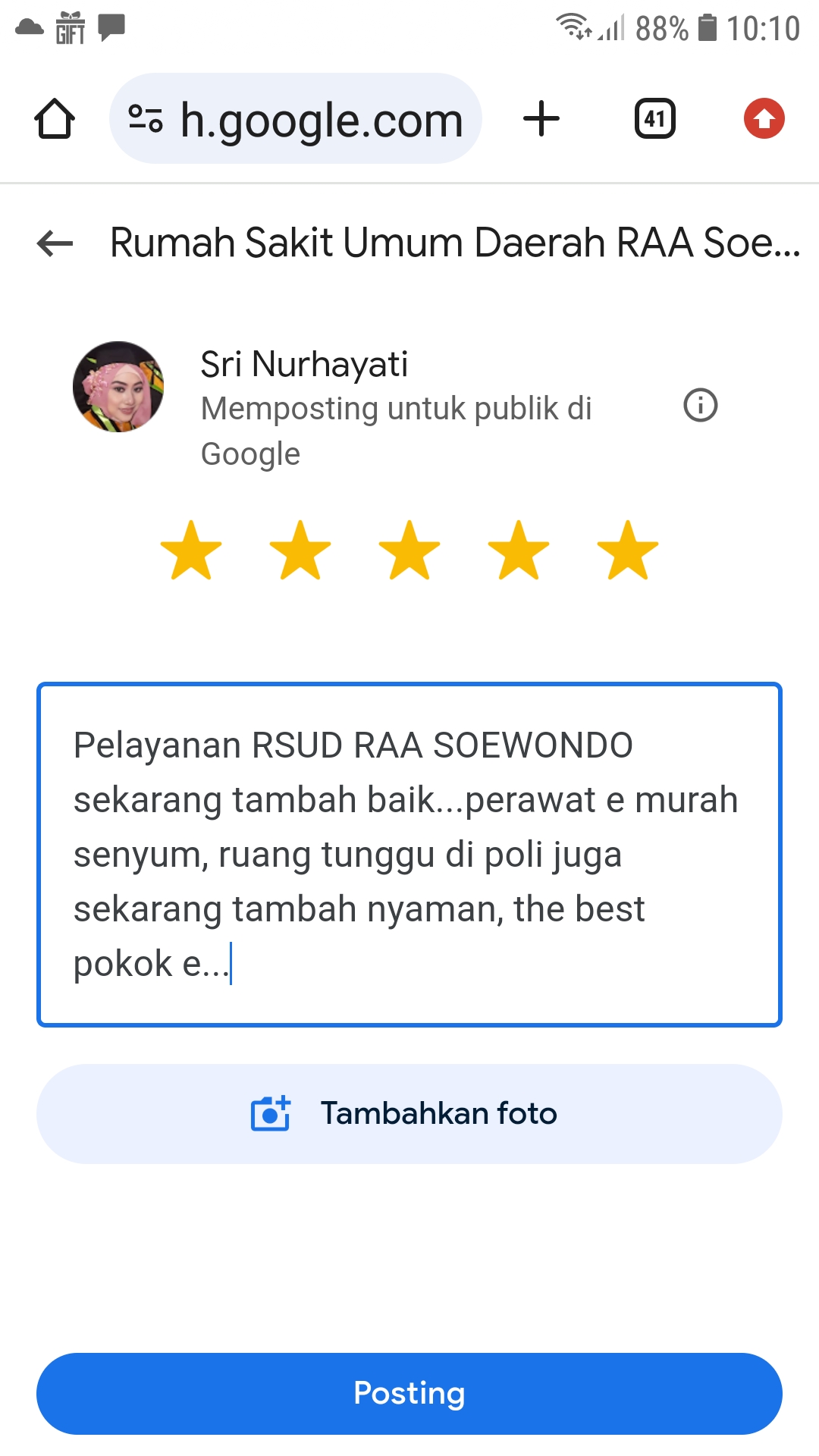Screen dimensions: 819x1456
Task: Go back from the review page
Action: (x=55, y=243)
